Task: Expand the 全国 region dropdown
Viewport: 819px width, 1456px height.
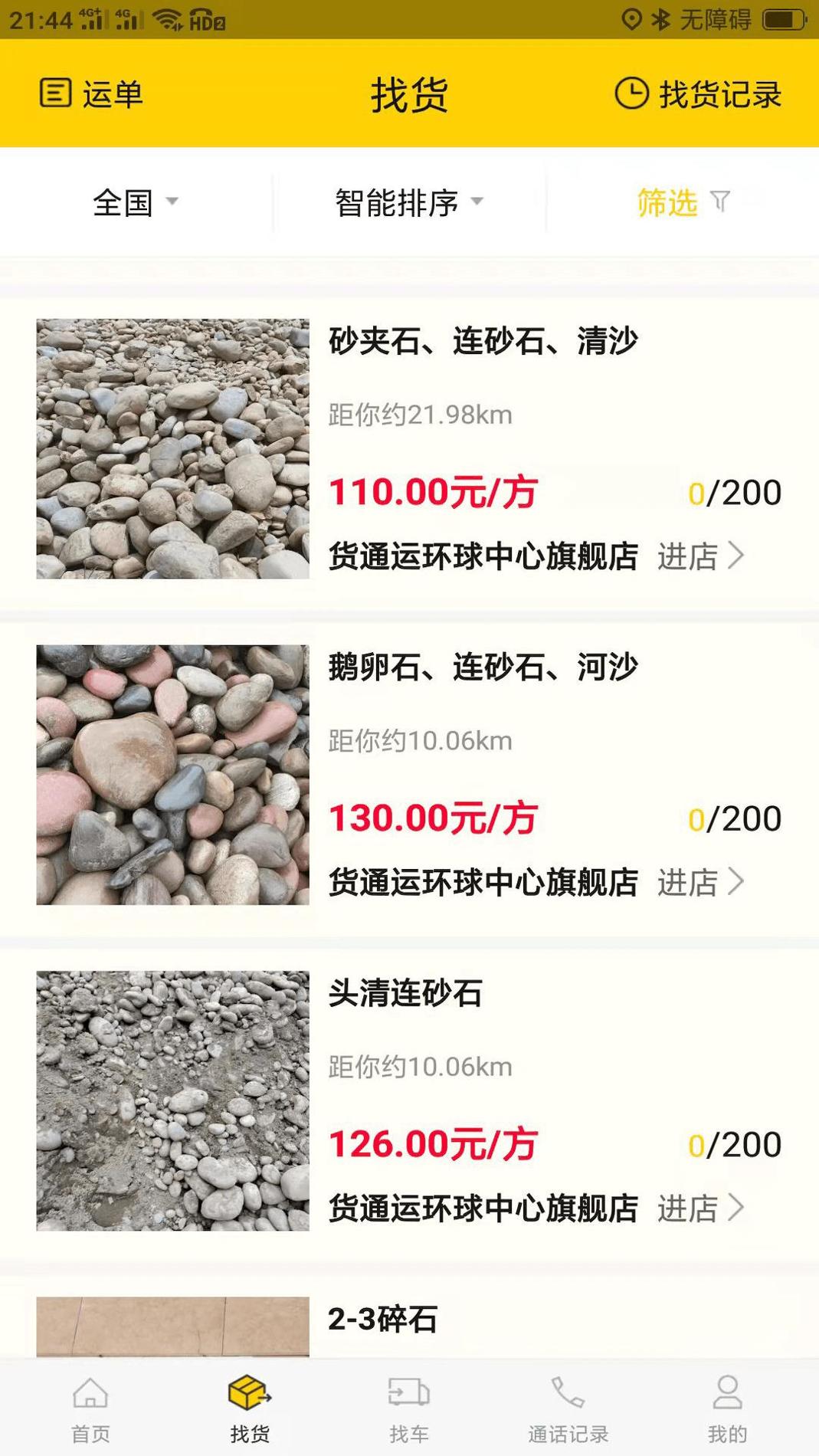Action: 133,202
